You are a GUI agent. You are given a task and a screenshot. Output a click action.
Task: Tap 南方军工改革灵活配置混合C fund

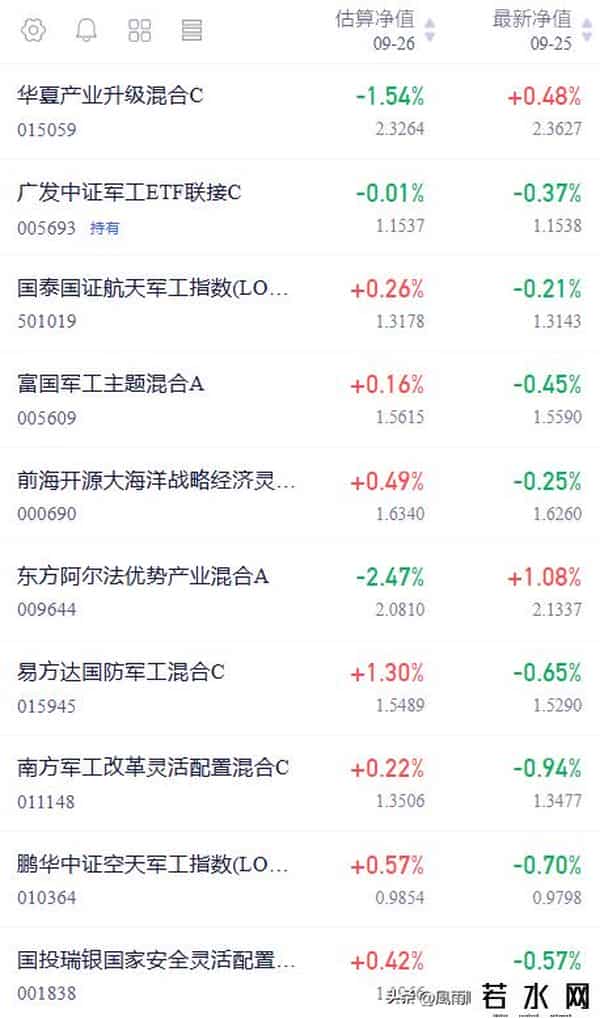(x=153, y=769)
